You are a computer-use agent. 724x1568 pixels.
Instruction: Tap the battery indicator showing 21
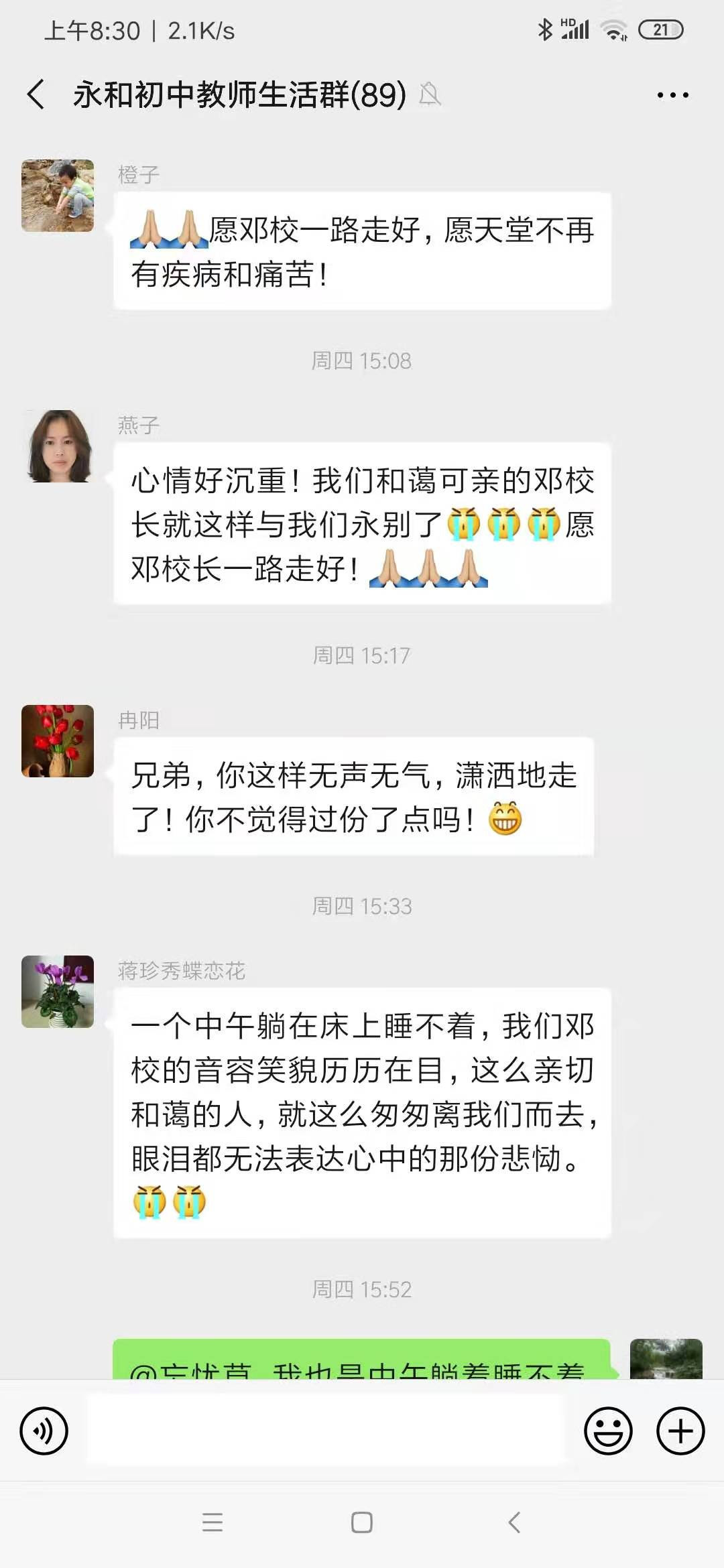point(659,29)
